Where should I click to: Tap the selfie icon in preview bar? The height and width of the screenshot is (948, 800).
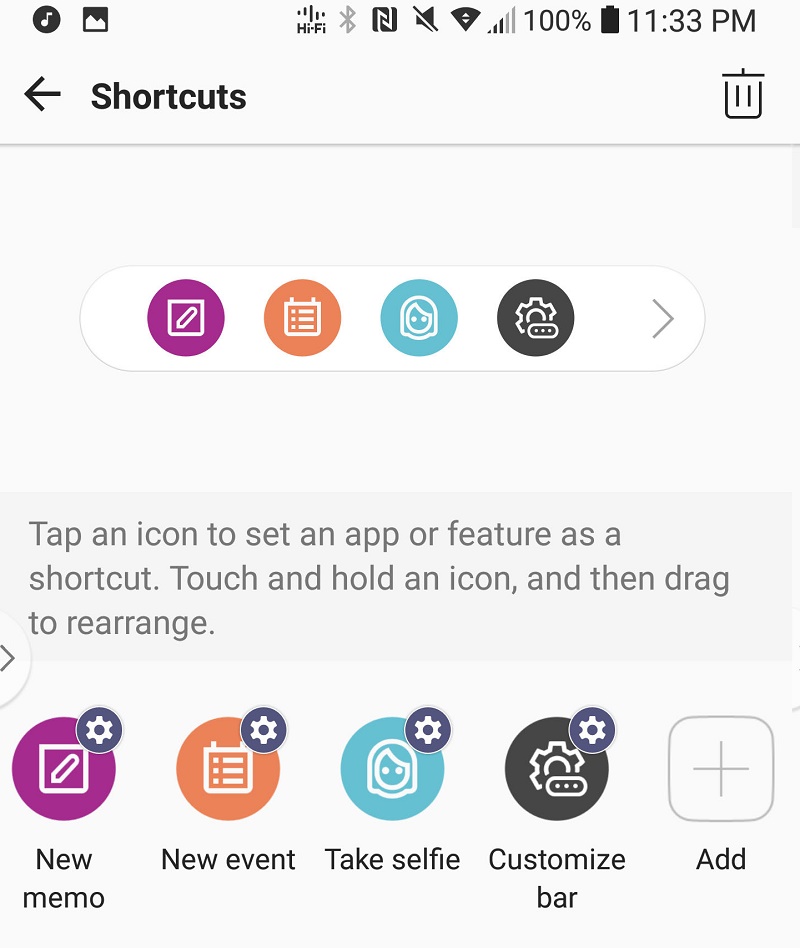[419, 319]
